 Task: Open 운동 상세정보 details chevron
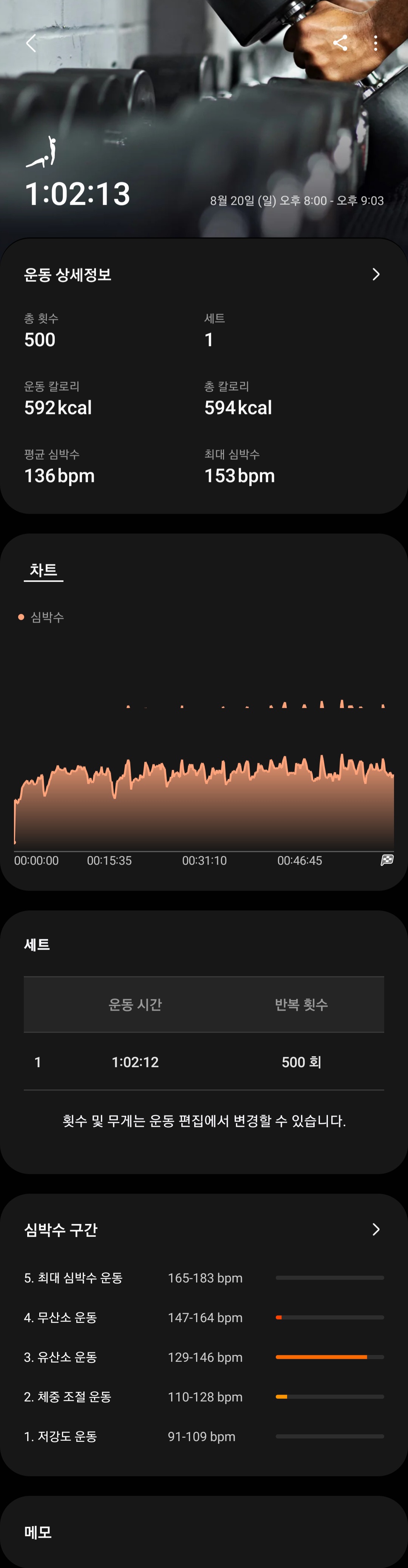click(x=376, y=275)
